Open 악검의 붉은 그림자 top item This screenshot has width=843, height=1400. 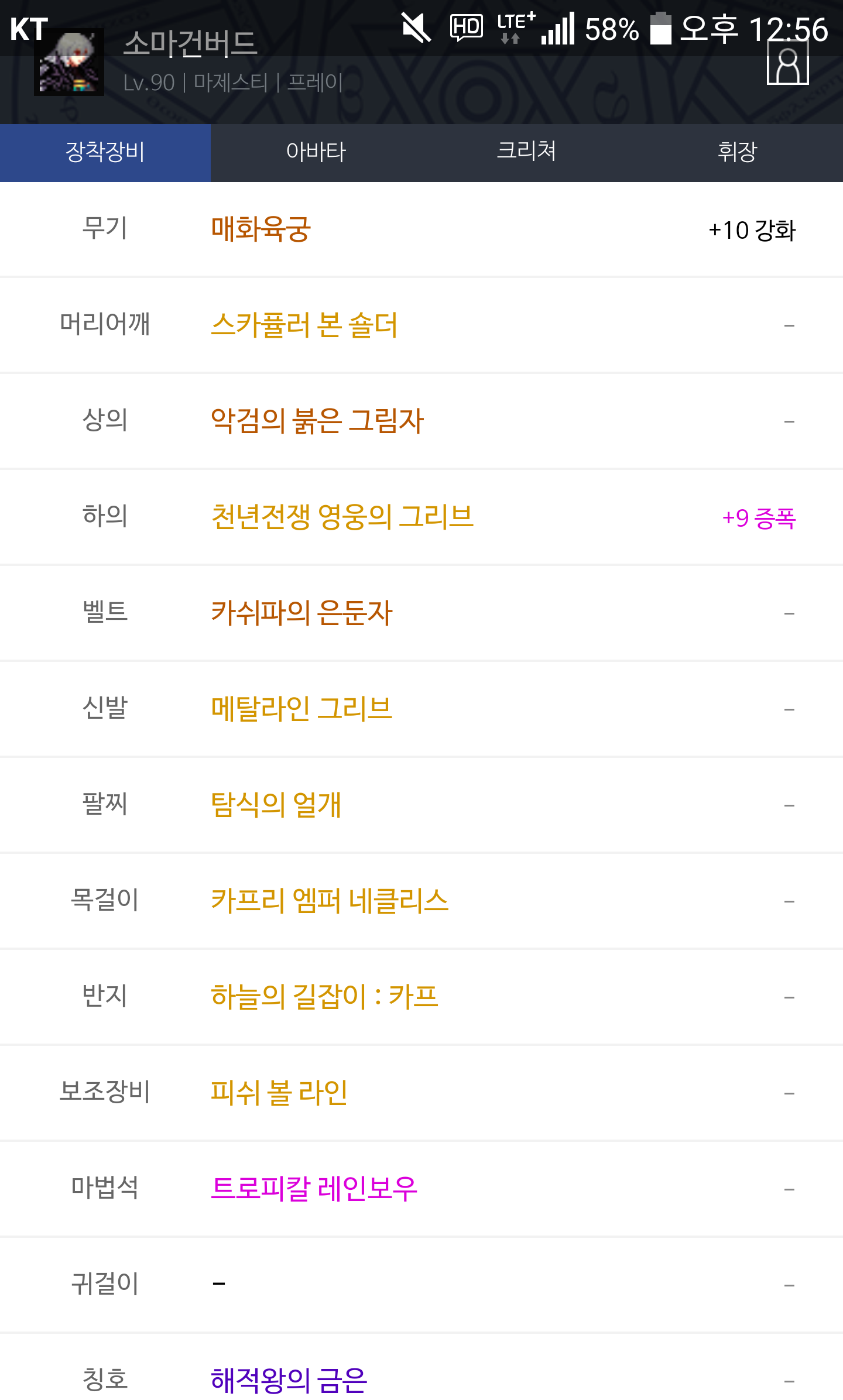click(317, 421)
